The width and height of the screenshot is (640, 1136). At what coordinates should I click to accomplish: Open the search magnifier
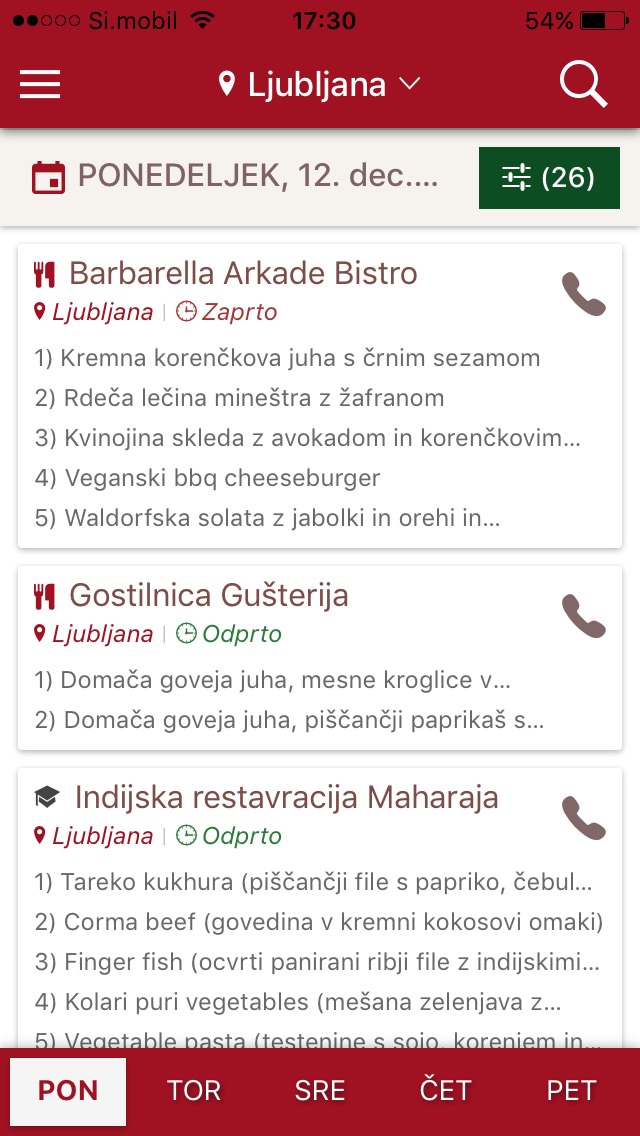pos(583,85)
